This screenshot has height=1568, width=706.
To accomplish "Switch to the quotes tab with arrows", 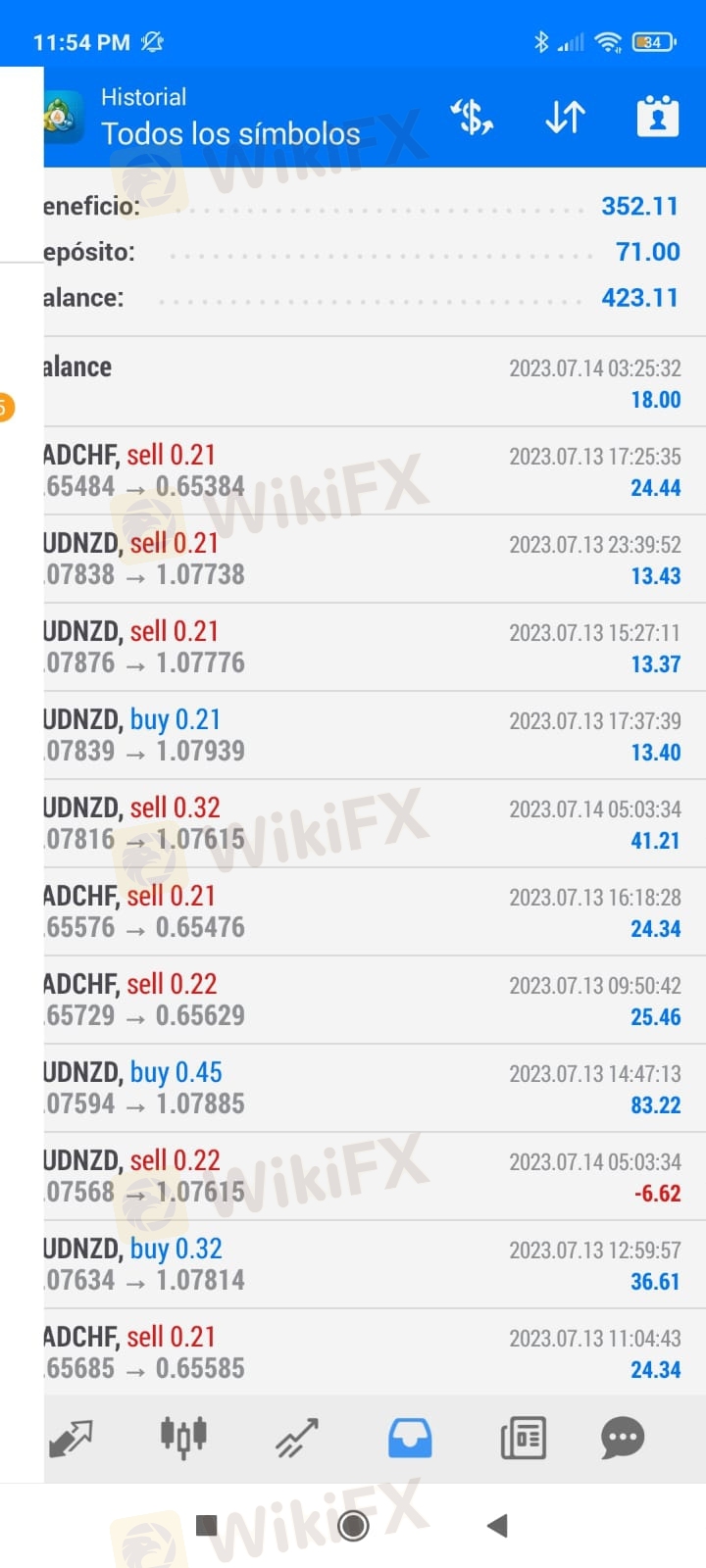I will click(71, 1438).
